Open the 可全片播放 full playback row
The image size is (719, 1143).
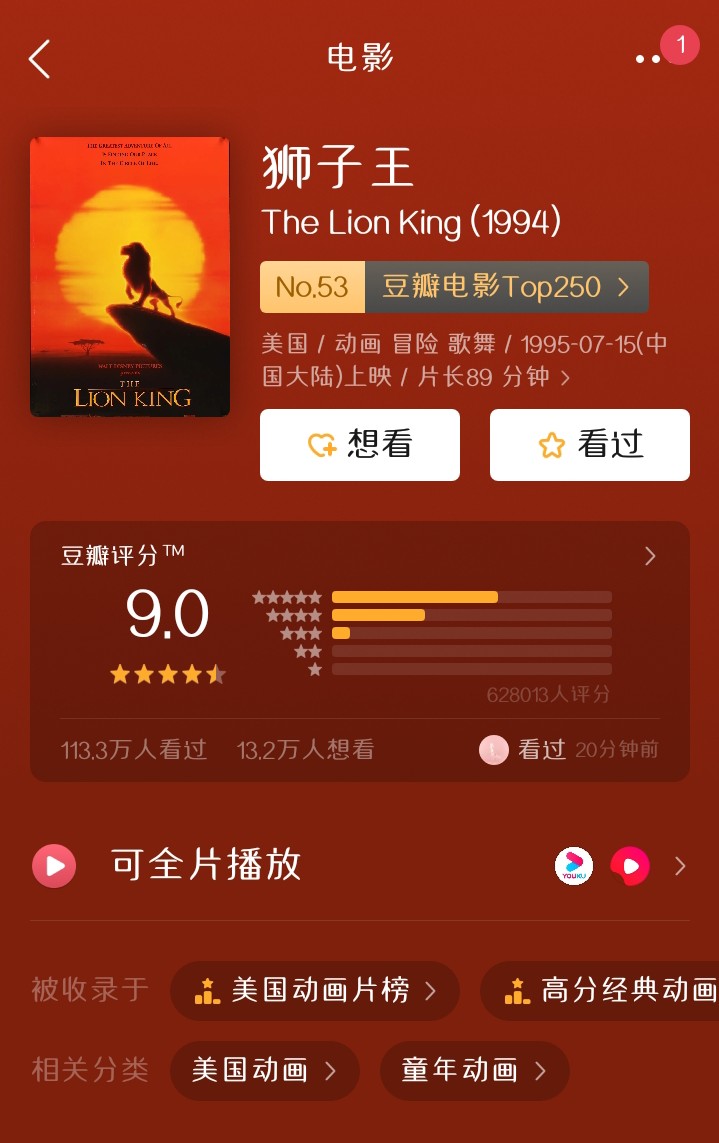pyautogui.click(x=360, y=866)
